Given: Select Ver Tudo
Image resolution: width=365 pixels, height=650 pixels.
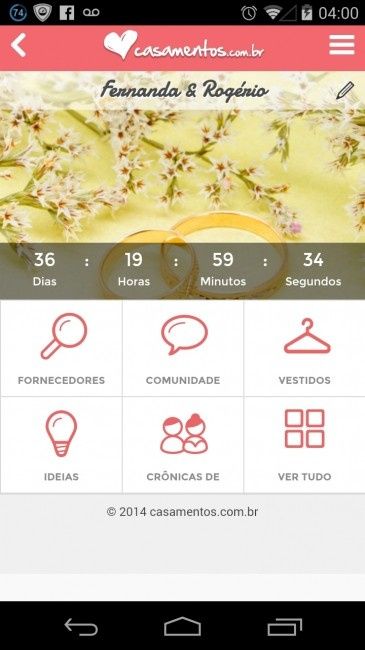Looking at the screenshot, I should tap(304, 445).
